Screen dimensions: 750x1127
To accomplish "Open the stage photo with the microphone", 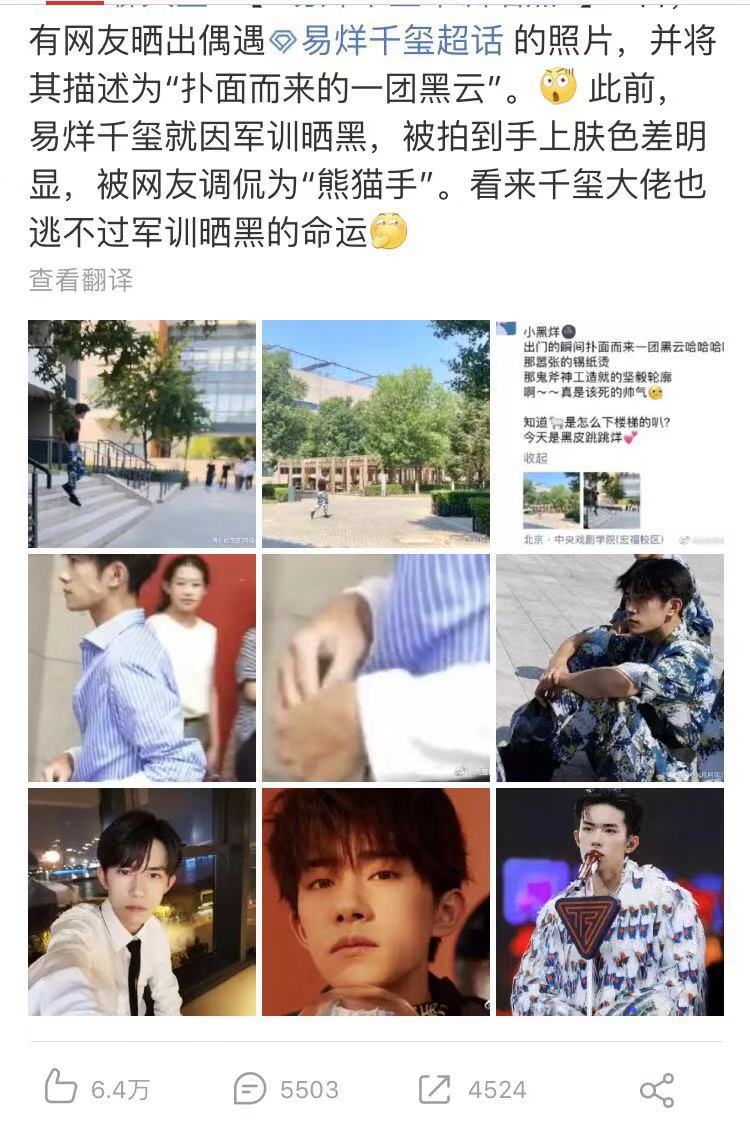I will point(609,901).
